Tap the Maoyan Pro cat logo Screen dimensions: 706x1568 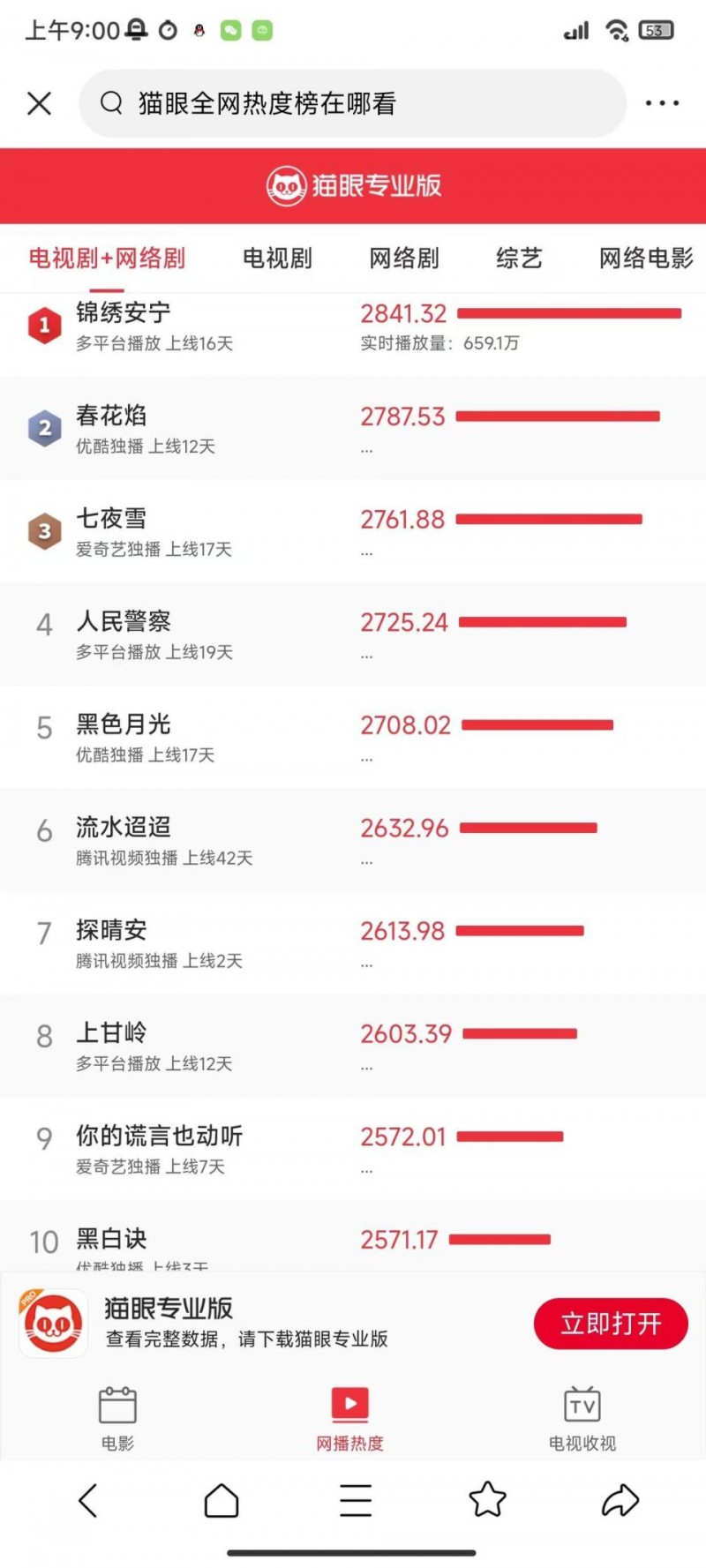tap(284, 185)
